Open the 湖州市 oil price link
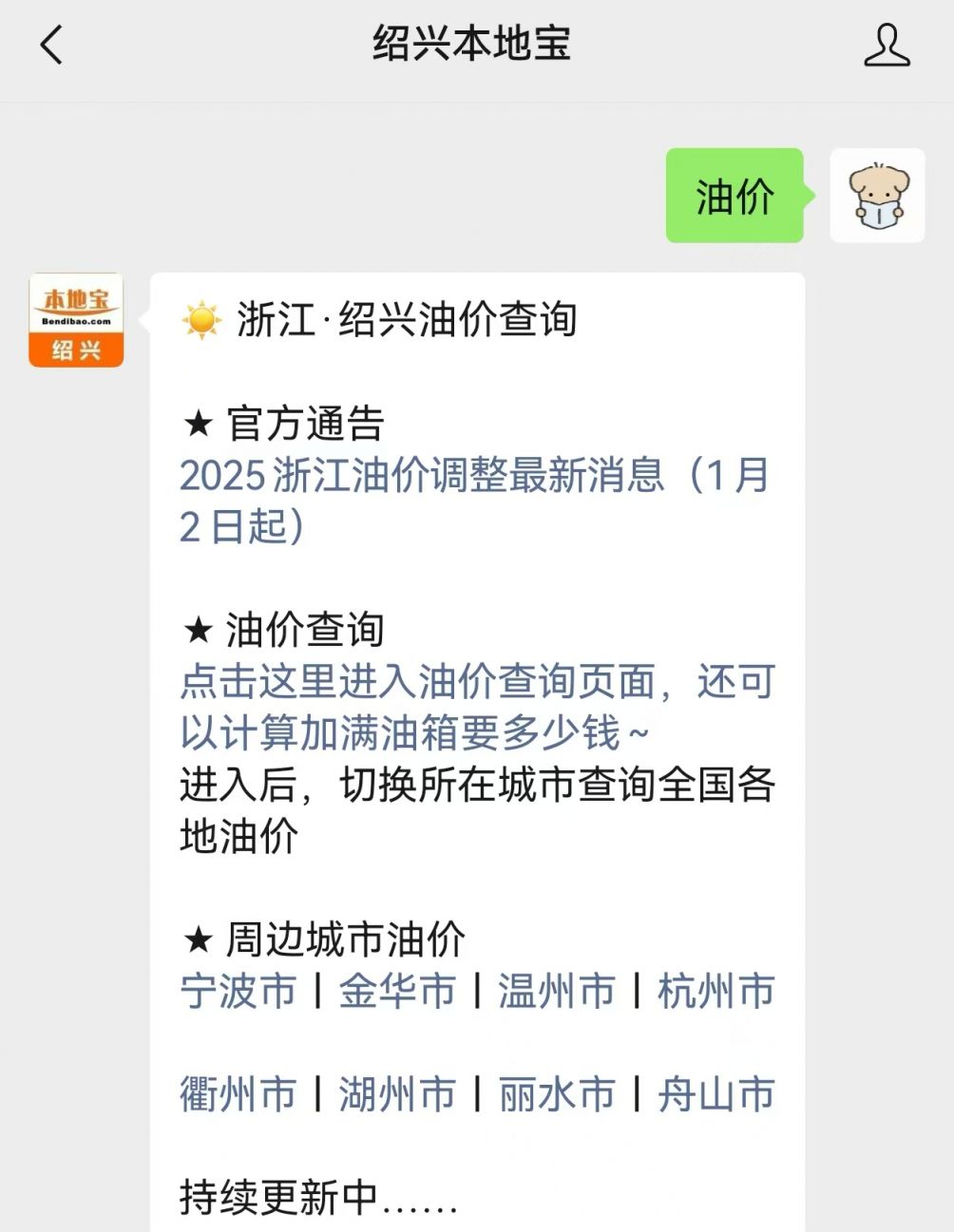Screen dimensions: 954x1232 tap(398, 1094)
